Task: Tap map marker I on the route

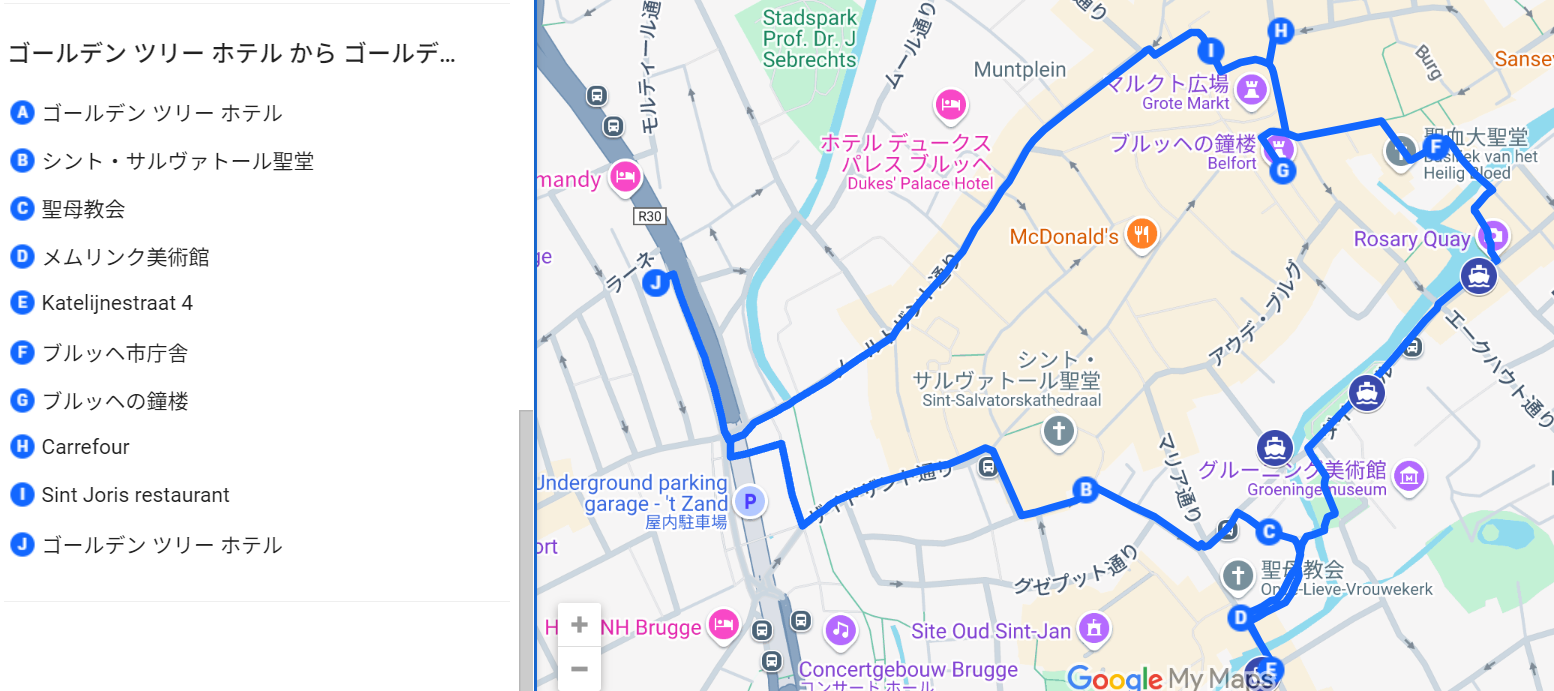Action: (1210, 50)
